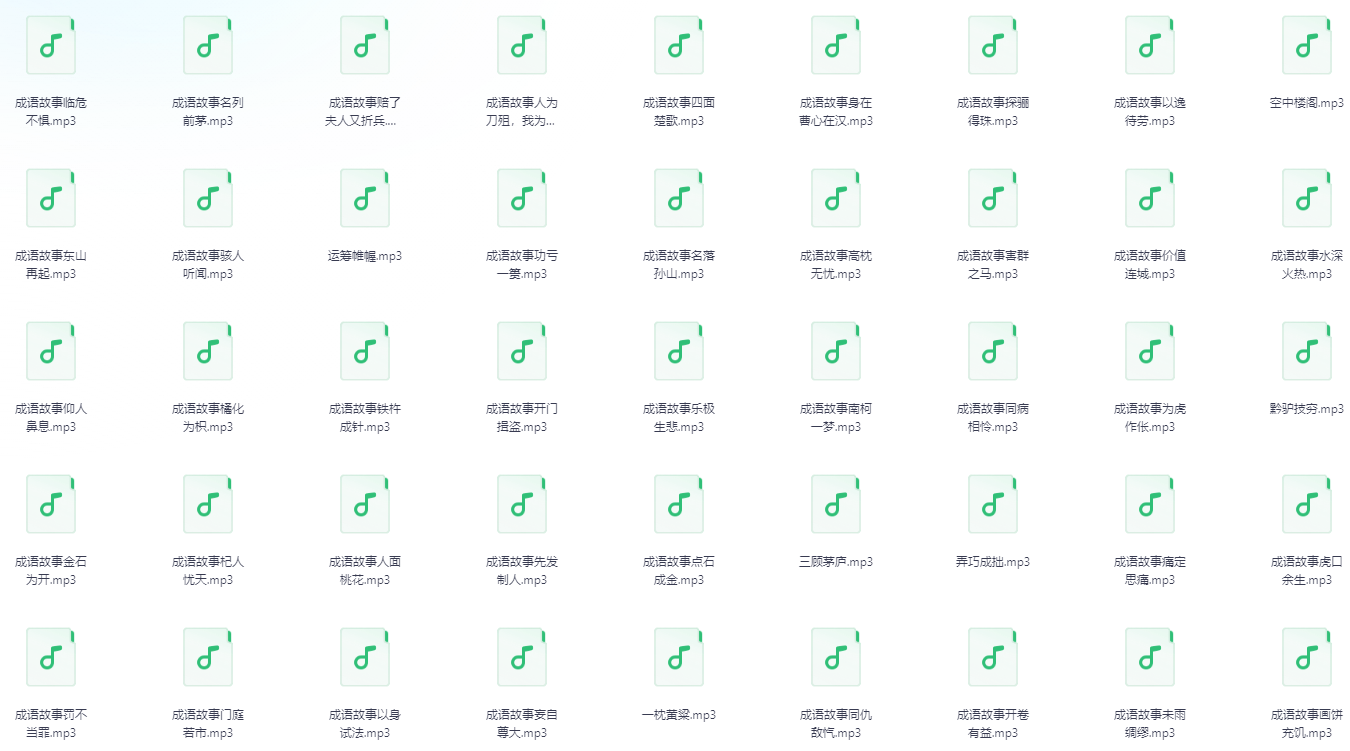Select the file 成语故事价值连城.mp3
This screenshot has width=1350, height=751.
(1149, 199)
